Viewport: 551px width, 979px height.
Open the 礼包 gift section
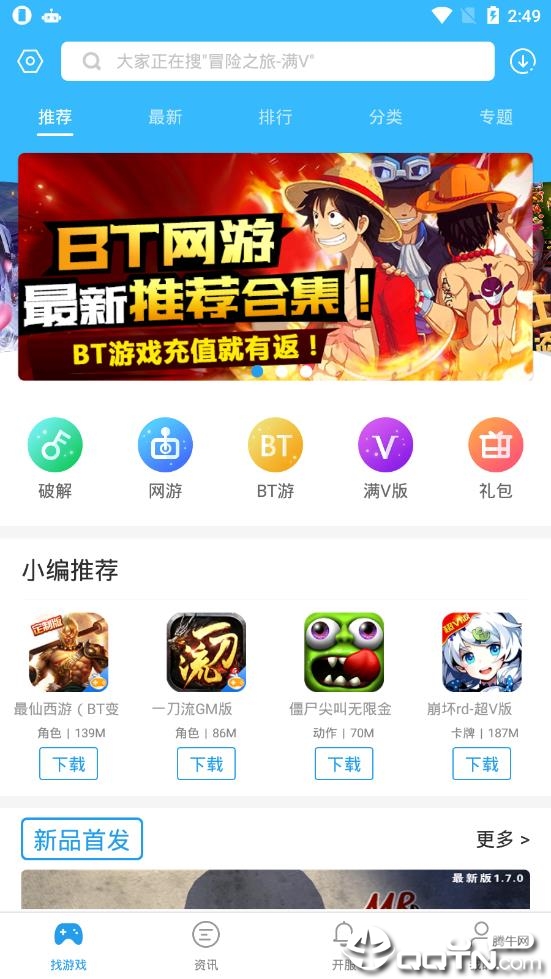(495, 458)
